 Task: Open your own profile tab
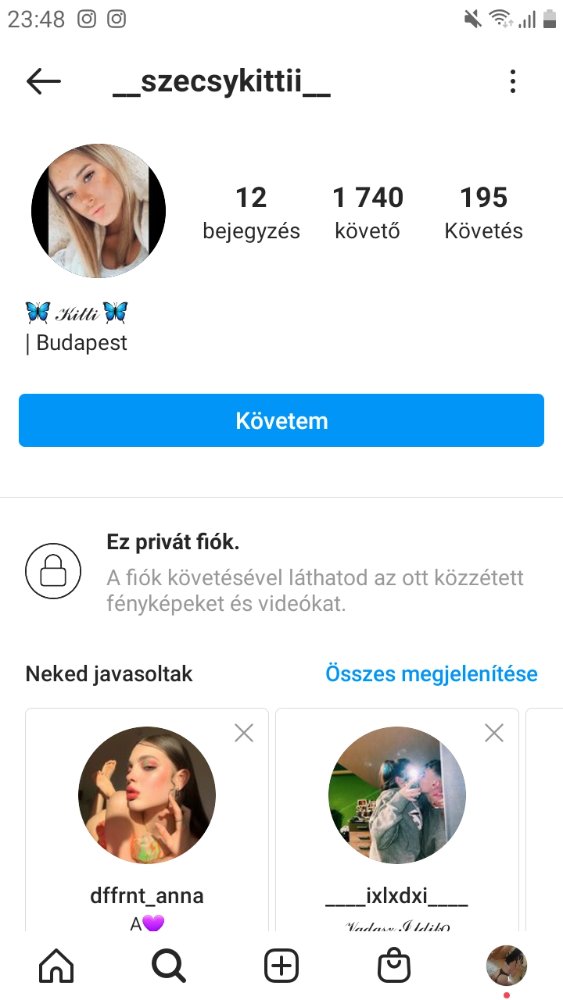pos(506,966)
